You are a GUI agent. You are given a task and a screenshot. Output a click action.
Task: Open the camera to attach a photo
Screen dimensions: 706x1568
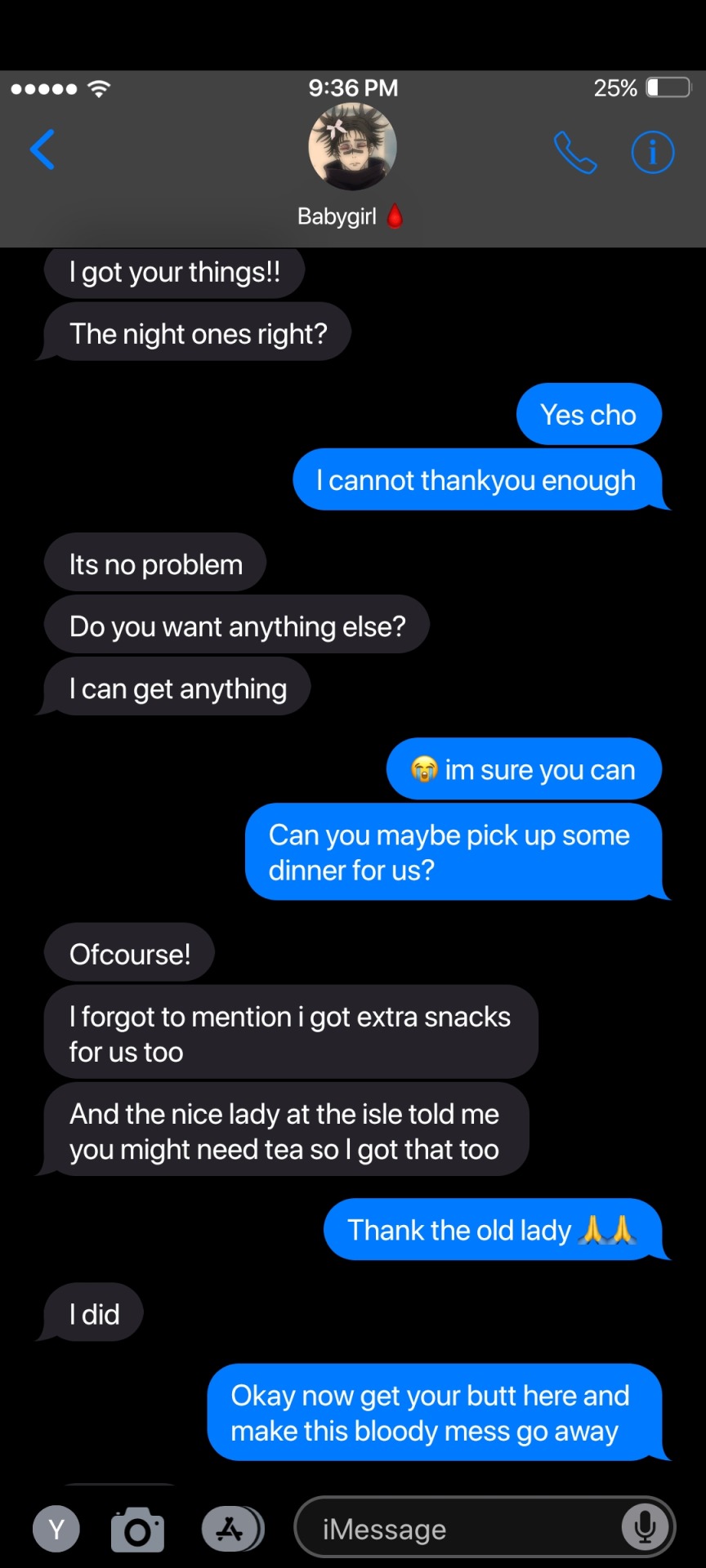tap(137, 1530)
